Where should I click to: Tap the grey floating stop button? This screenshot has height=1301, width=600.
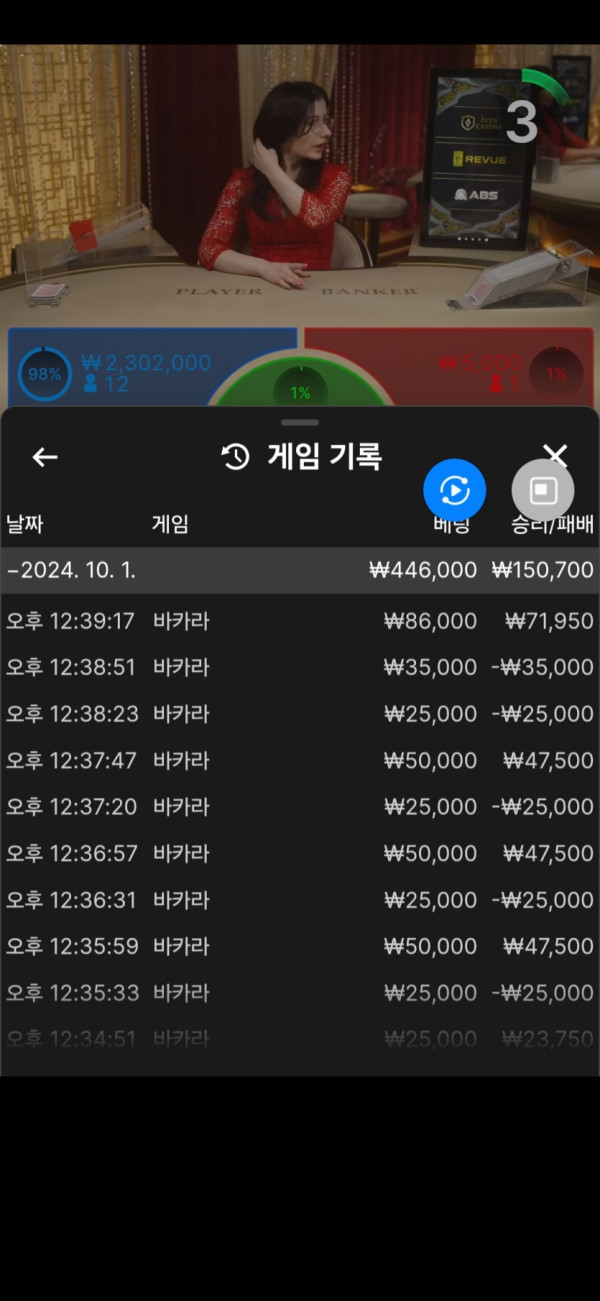[x=543, y=490]
